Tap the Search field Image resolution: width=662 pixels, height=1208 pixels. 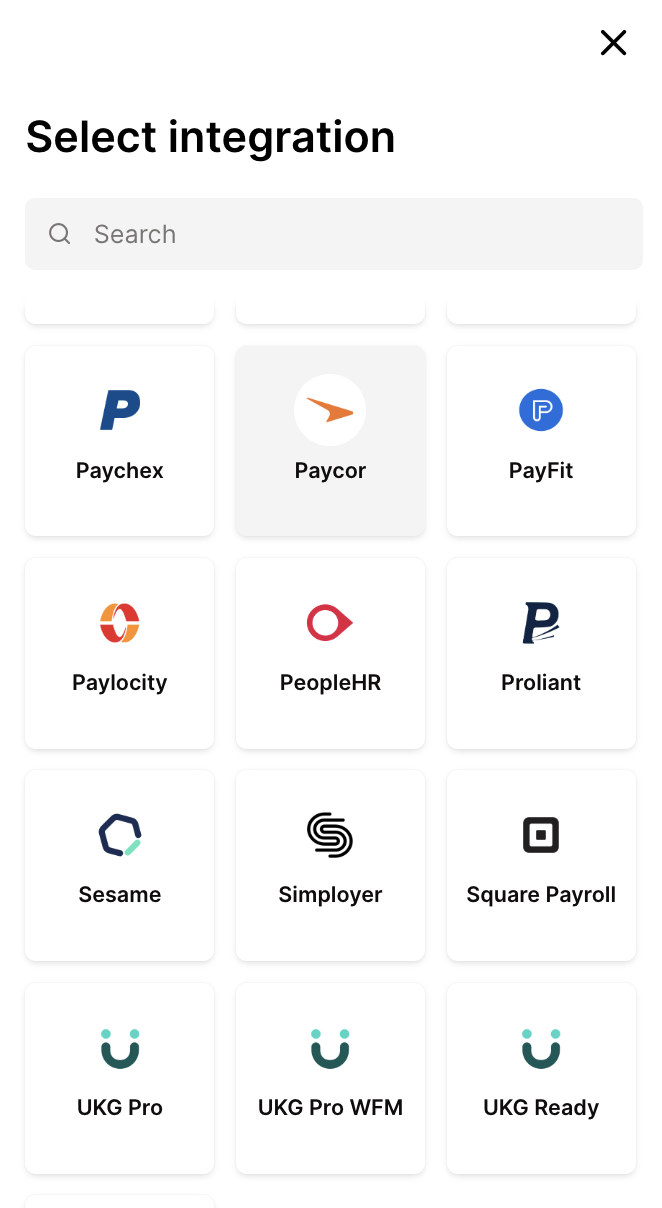tap(334, 234)
